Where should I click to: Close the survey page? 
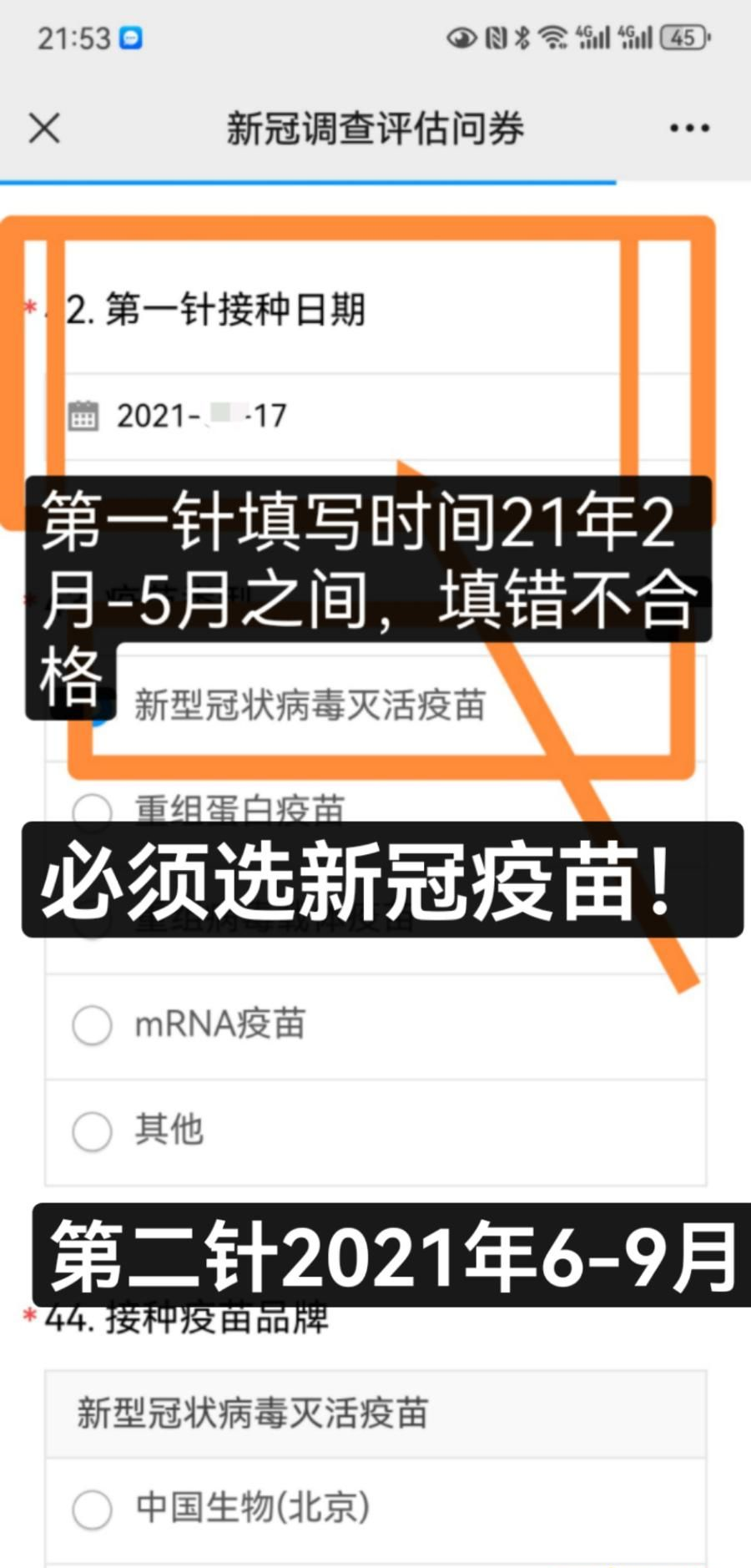[44, 129]
